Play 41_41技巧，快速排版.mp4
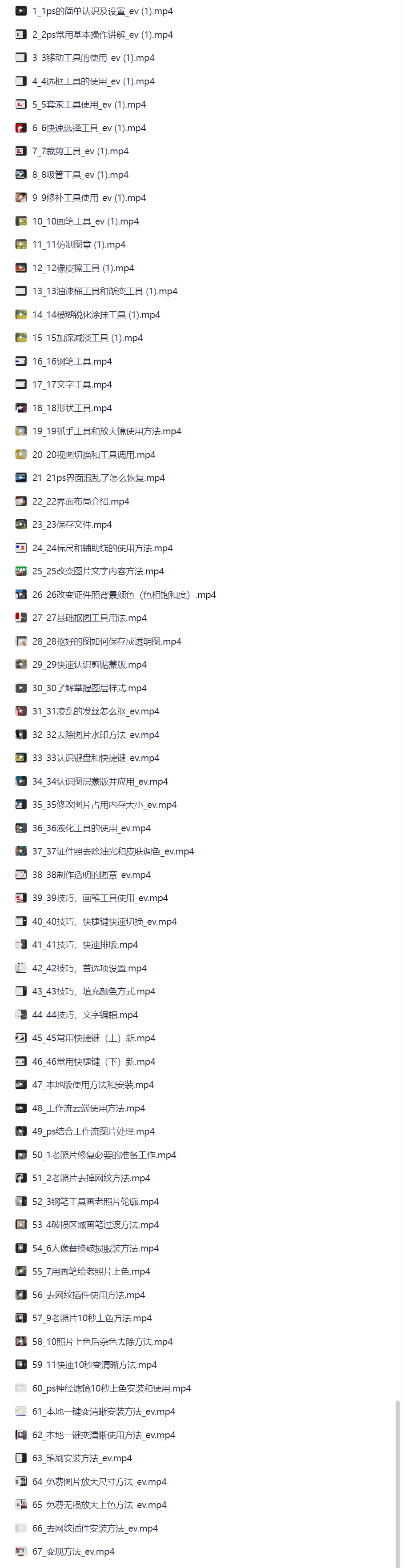 (85, 945)
